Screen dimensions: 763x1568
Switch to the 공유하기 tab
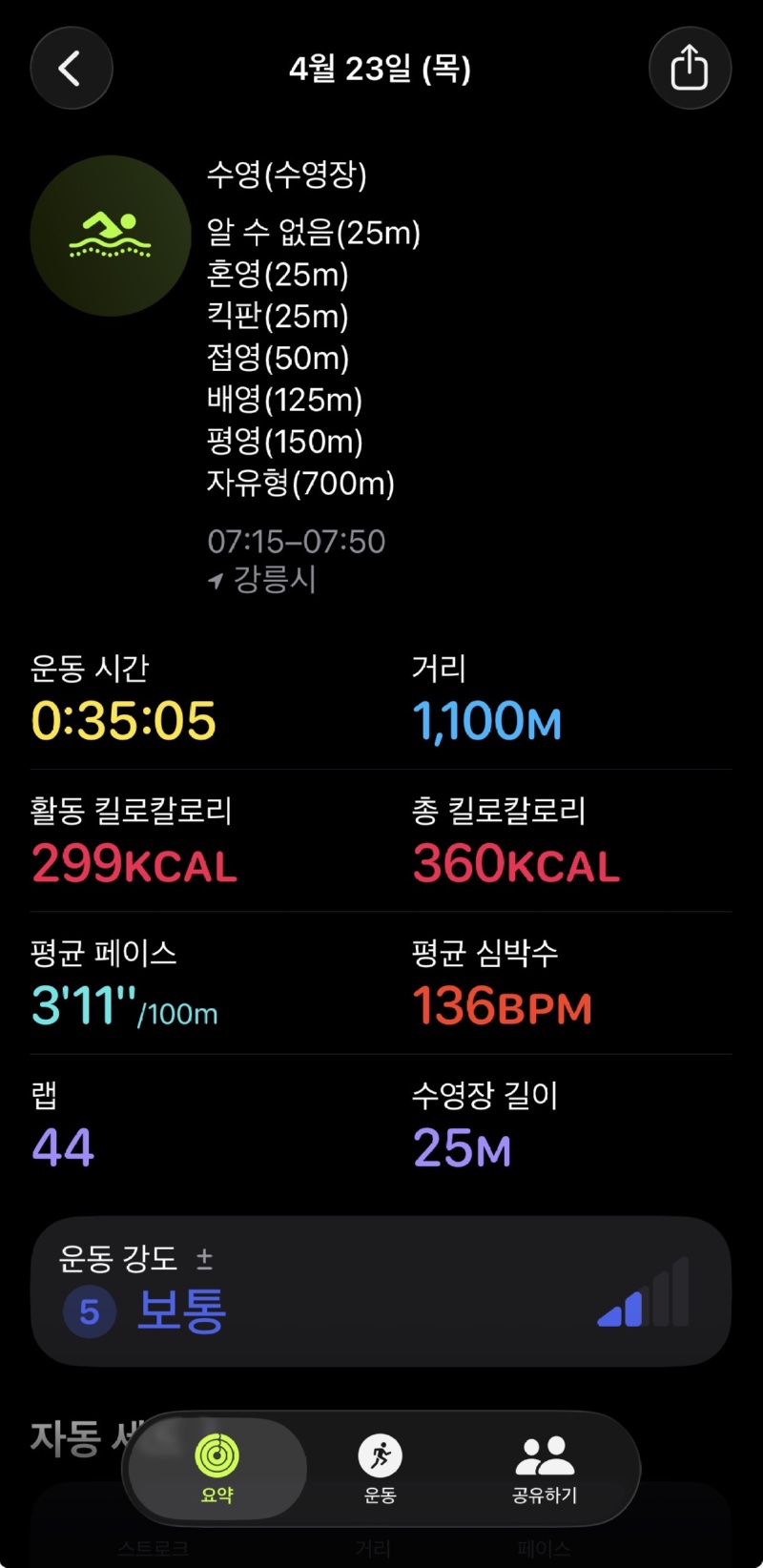[x=545, y=1469]
